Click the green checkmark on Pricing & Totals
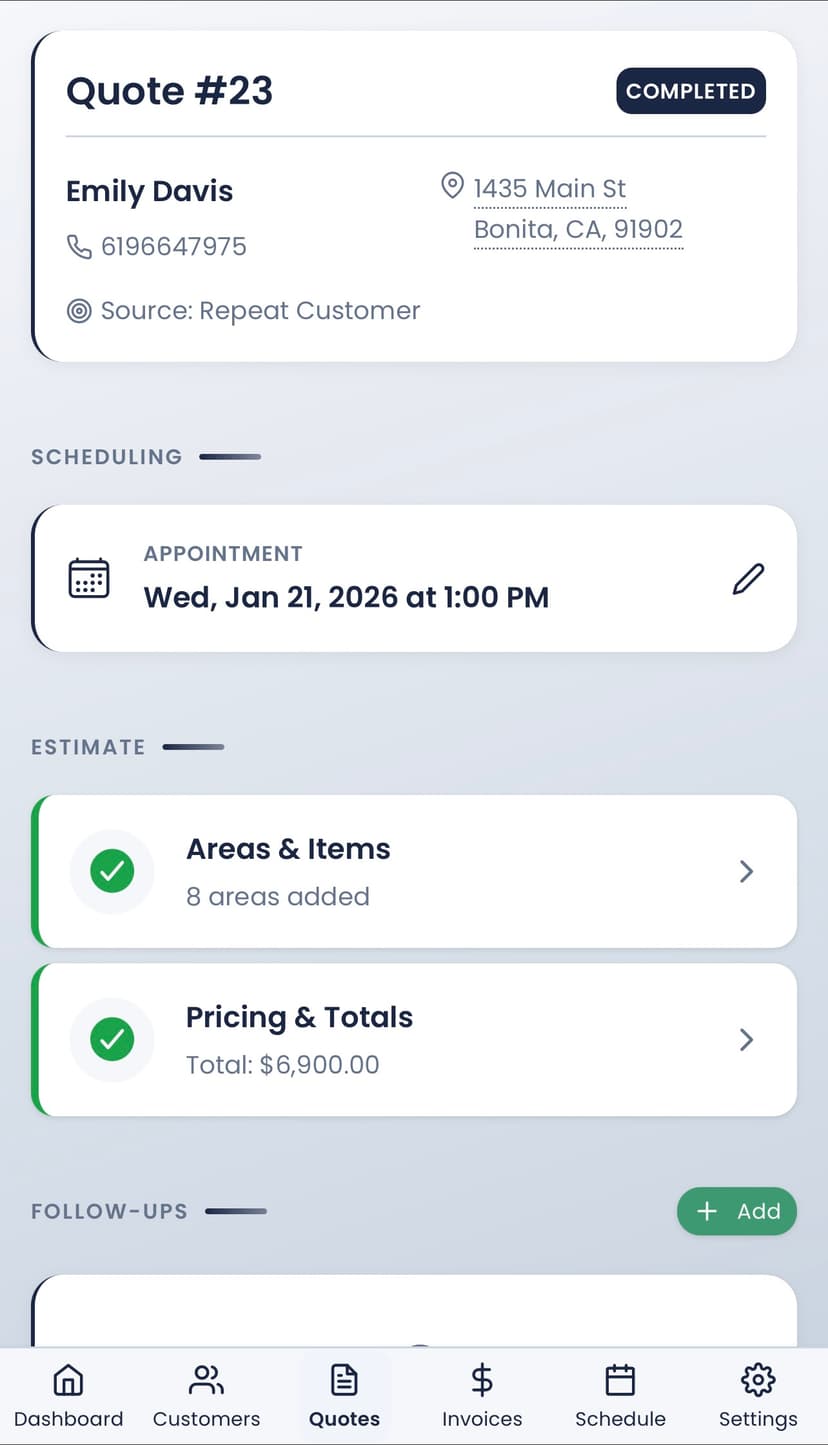Viewport: 828px width, 1445px height. click(112, 1039)
